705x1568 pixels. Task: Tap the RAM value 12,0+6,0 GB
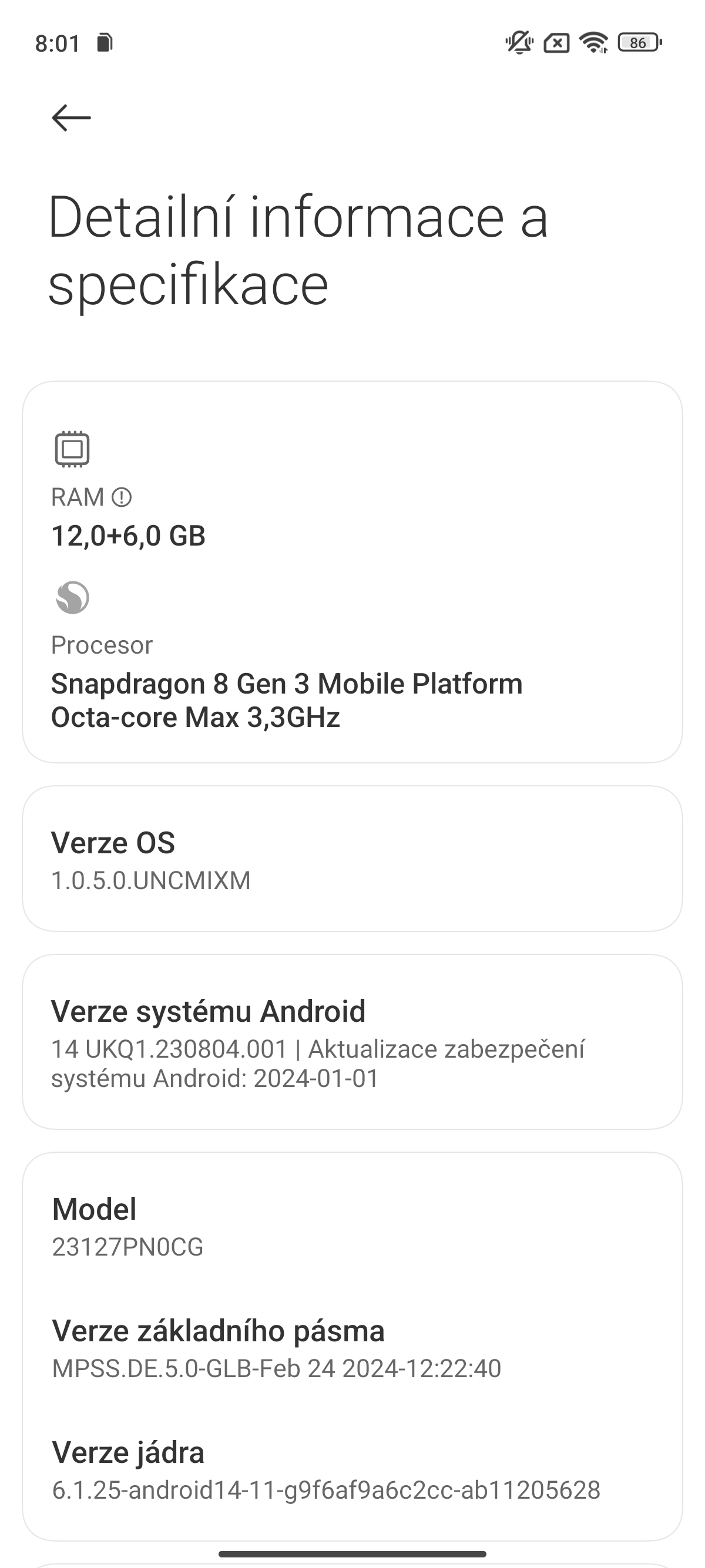[129, 536]
